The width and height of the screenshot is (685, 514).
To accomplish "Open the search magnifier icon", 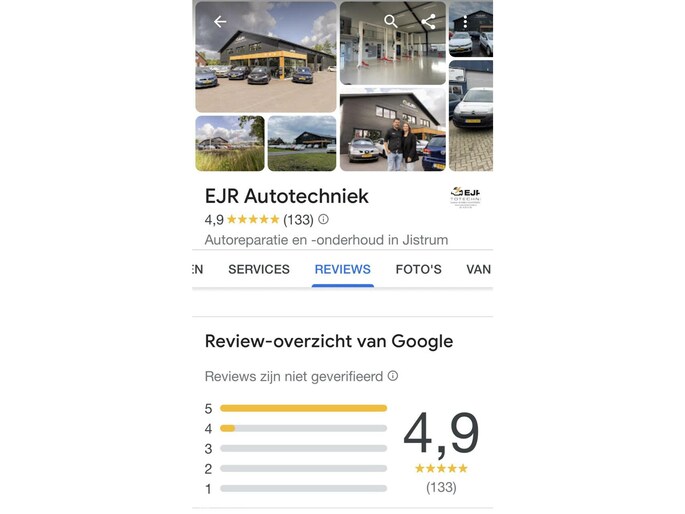I will pos(391,21).
